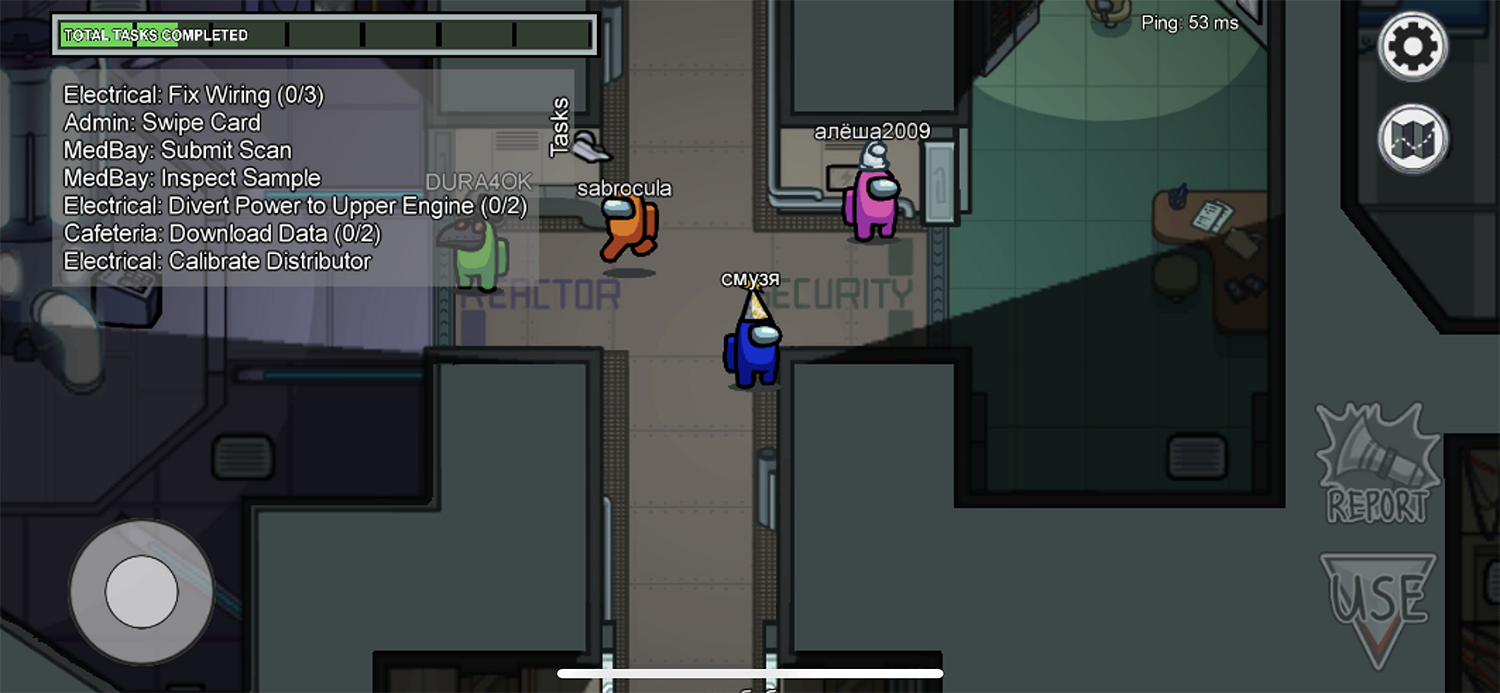
Task: Tap the Report button
Action: [x=1377, y=465]
